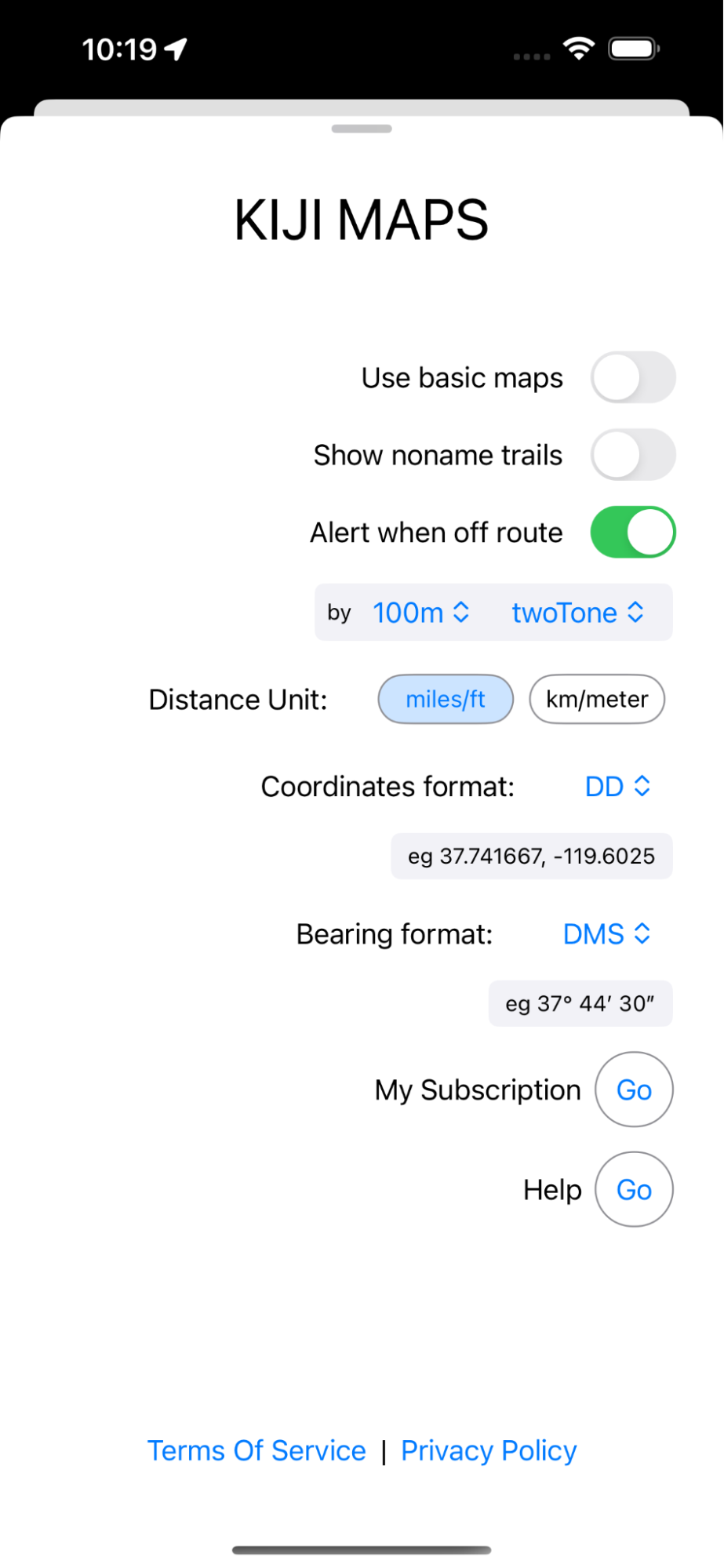Enable the Use basic maps switch
Image resolution: width=724 pixels, height=1568 pixels.
pos(632,377)
